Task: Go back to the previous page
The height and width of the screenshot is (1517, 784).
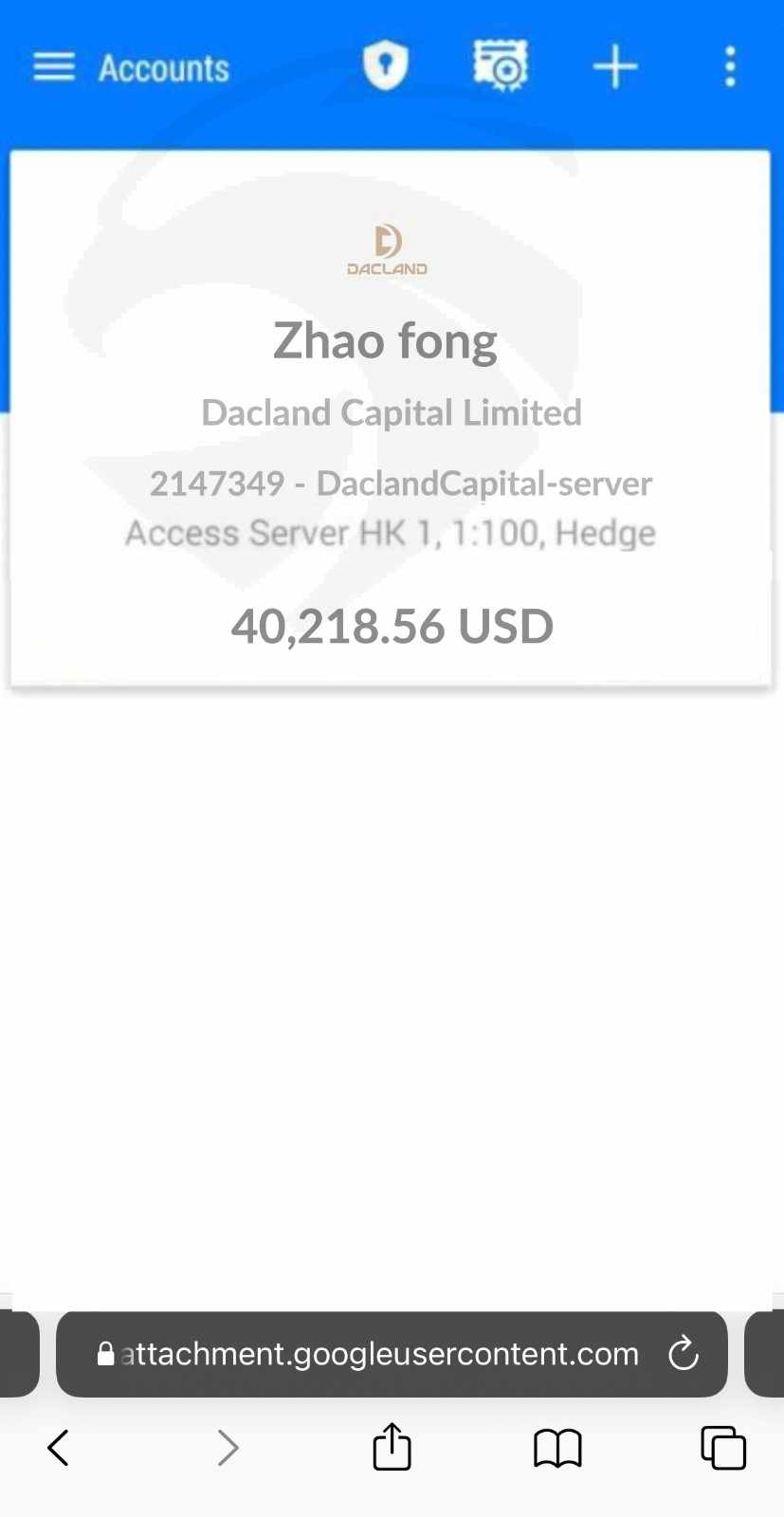Action: pyautogui.click(x=59, y=1448)
